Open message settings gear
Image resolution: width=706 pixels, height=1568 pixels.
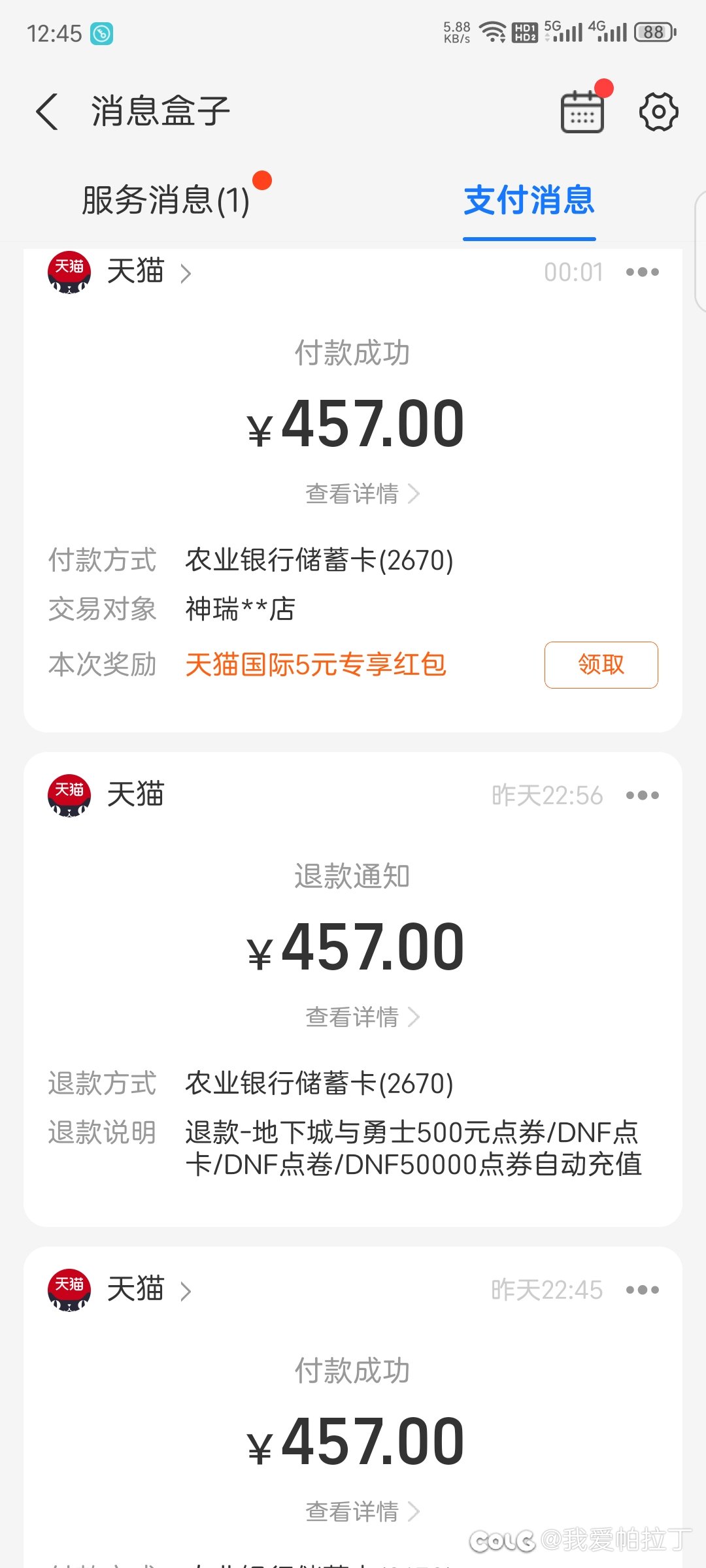[658, 112]
